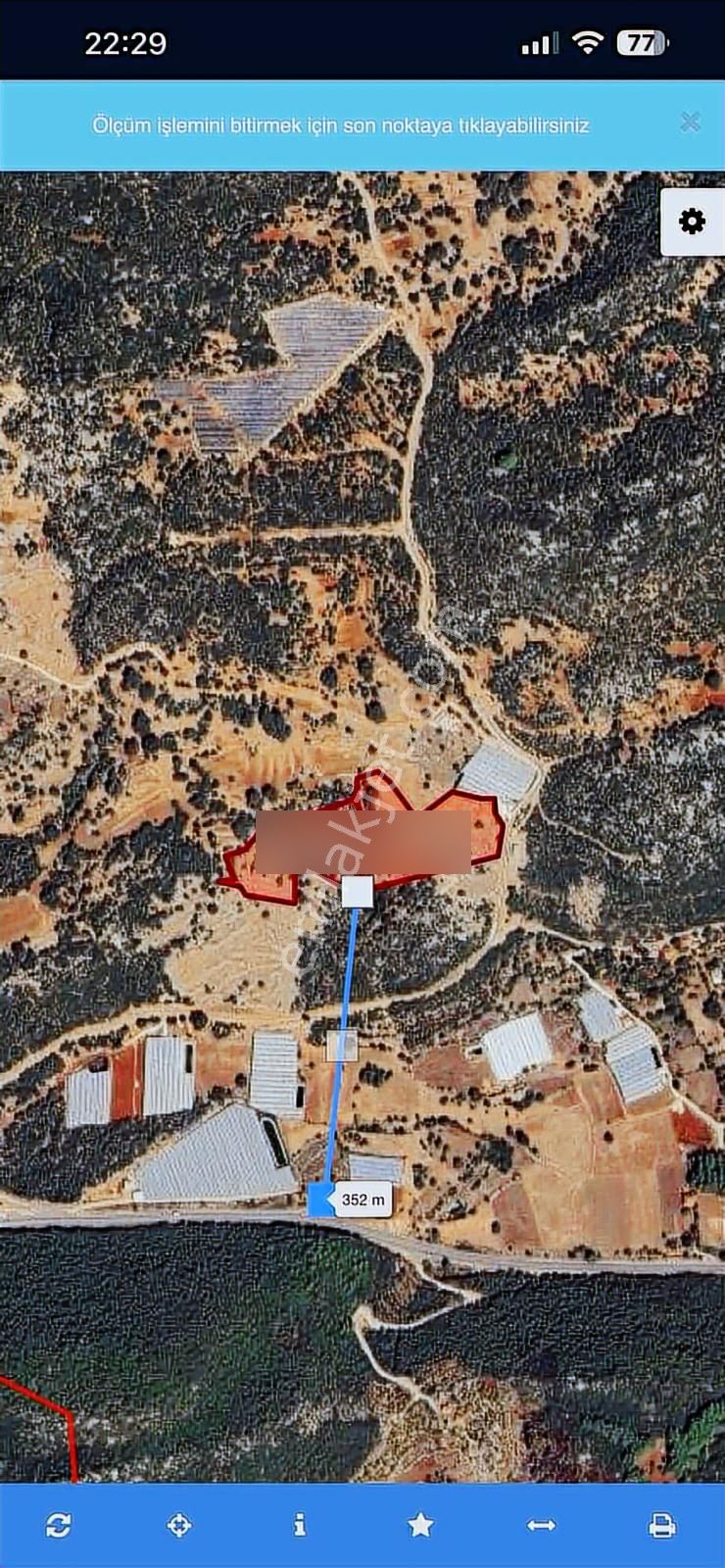Center map on my location

(x=178, y=1525)
